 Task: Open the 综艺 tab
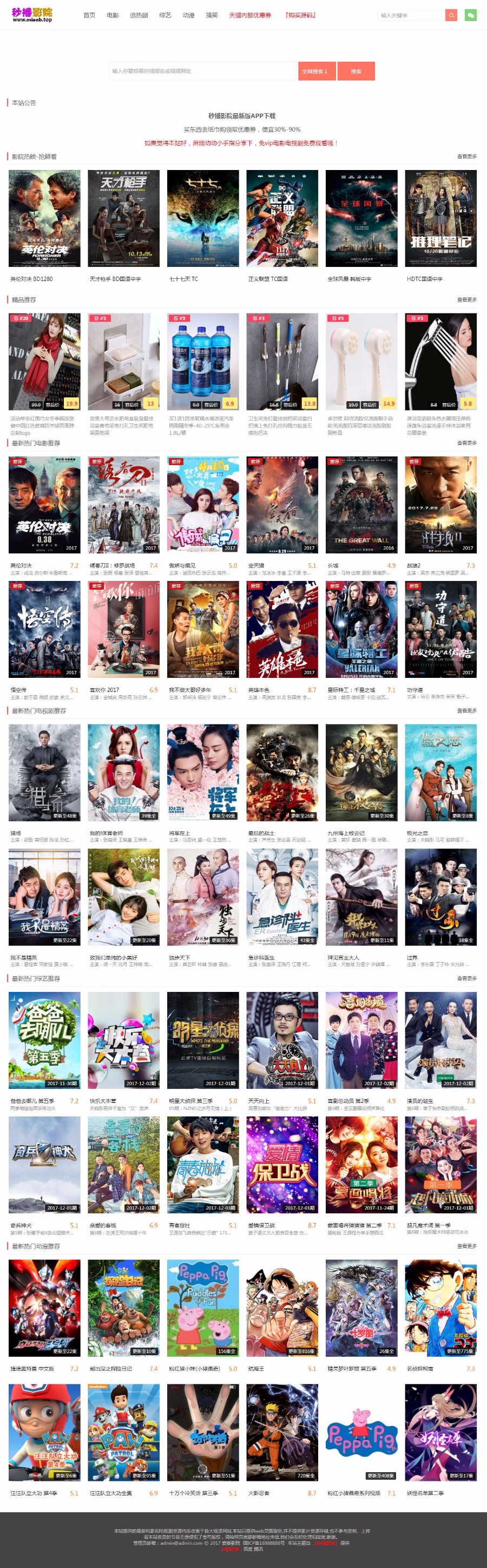tap(164, 15)
